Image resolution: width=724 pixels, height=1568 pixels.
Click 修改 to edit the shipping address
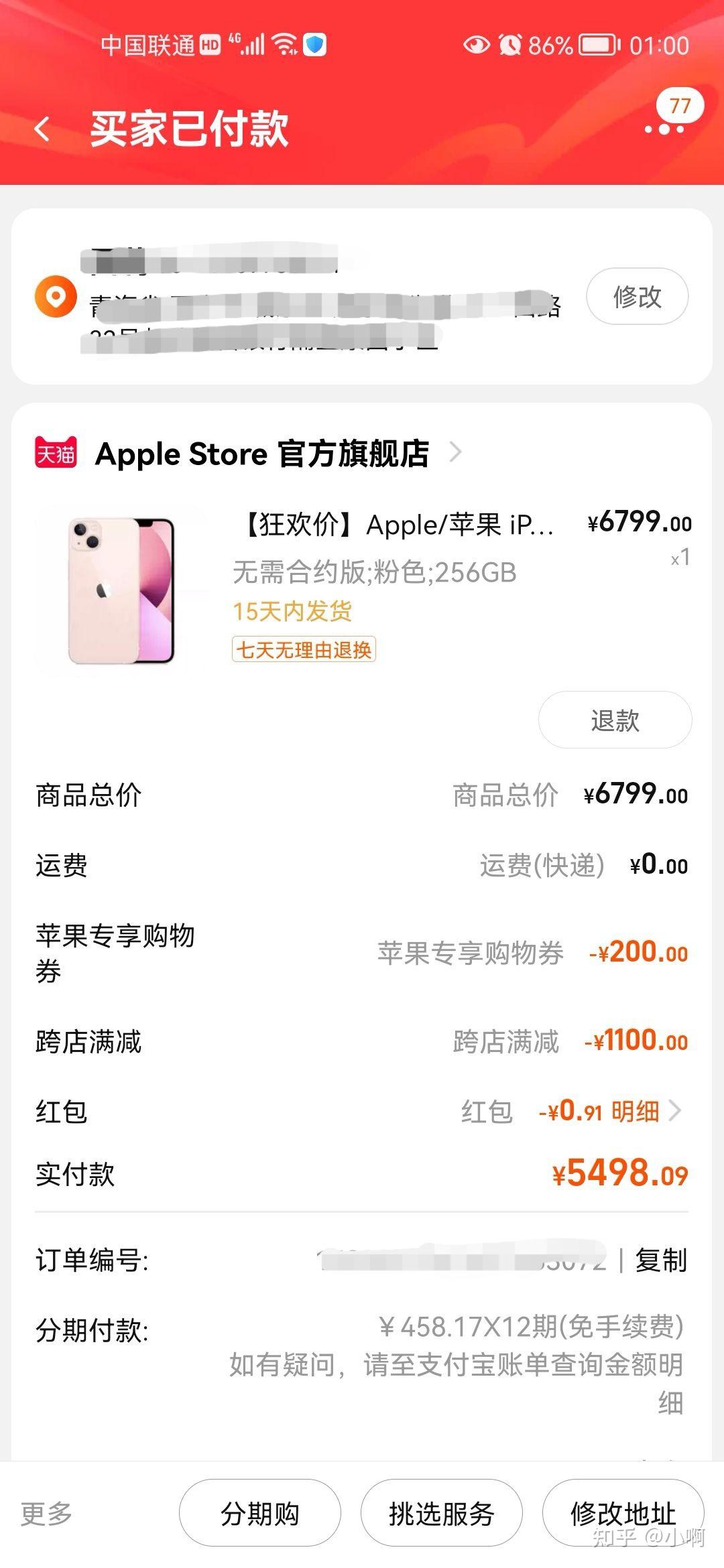637,296
